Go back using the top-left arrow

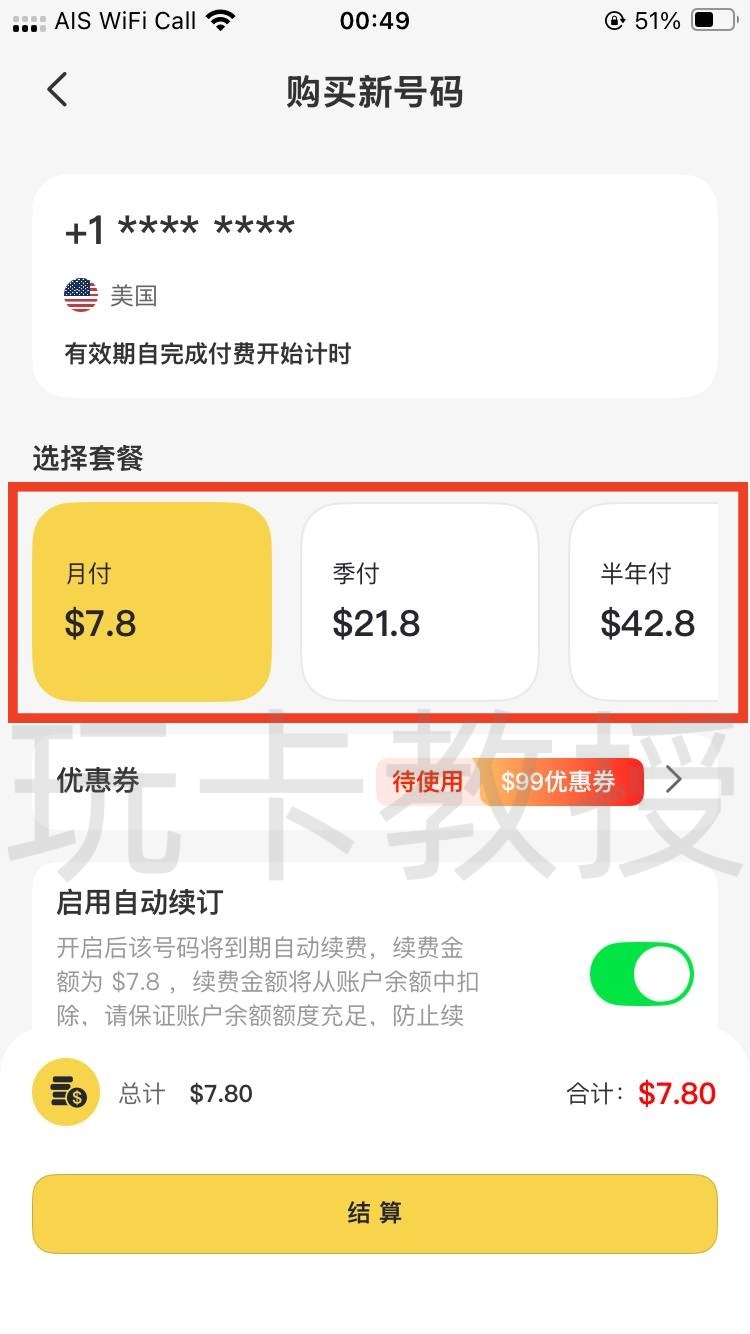coord(58,90)
